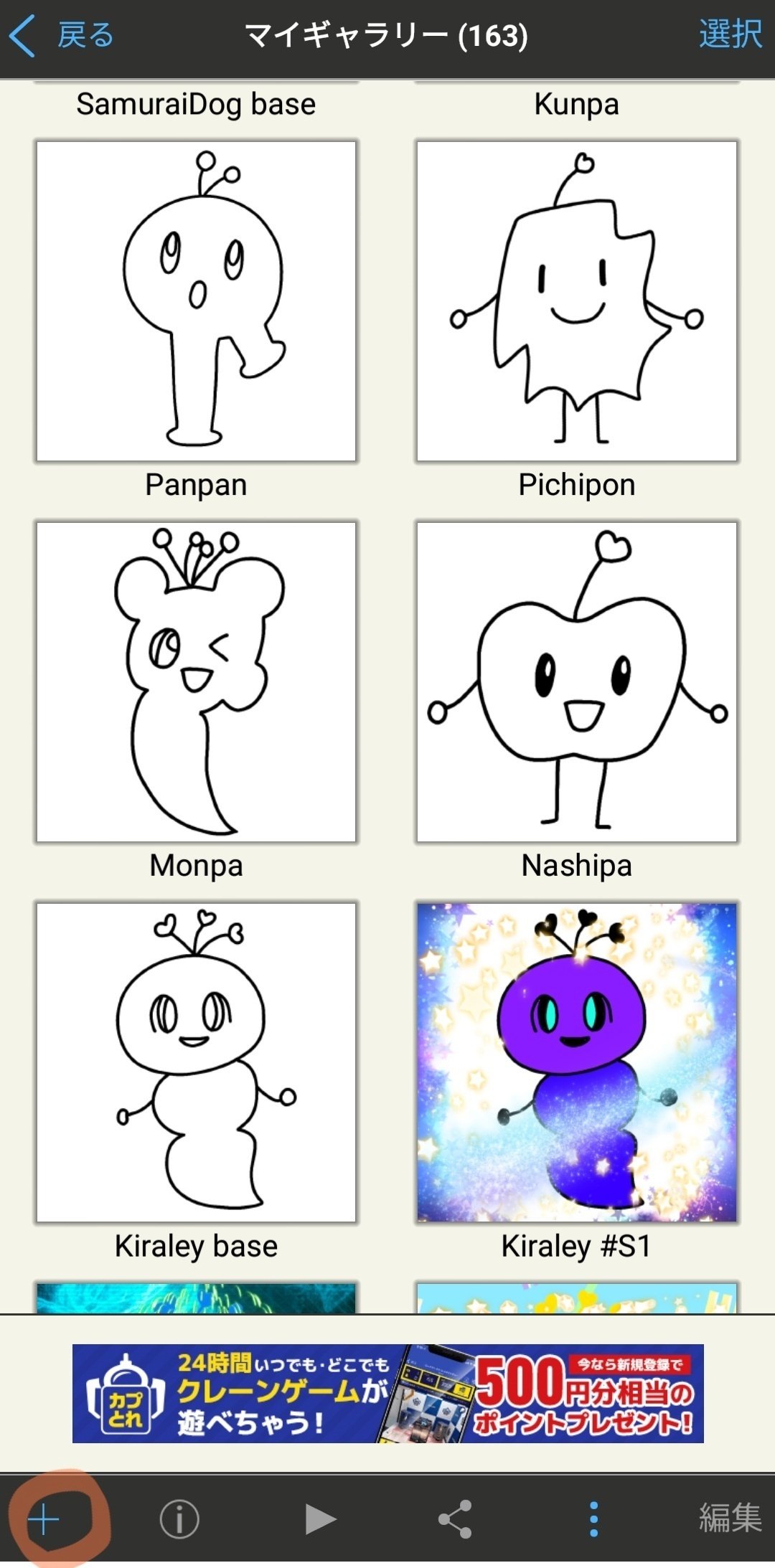Open the three-dot overflow menu
The height and width of the screenshot is (1568, 775).
(x=593, y=1519)
